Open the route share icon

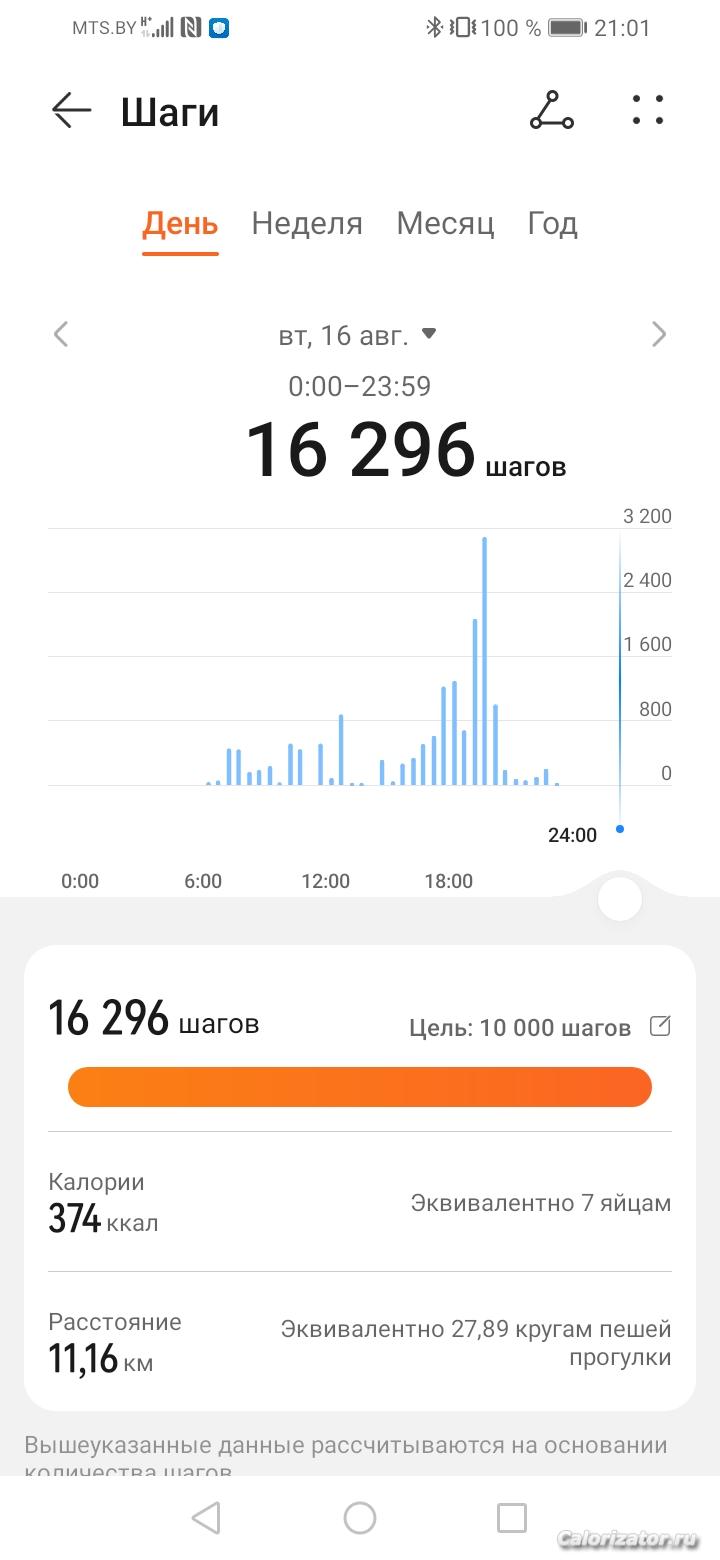point(552,111)
